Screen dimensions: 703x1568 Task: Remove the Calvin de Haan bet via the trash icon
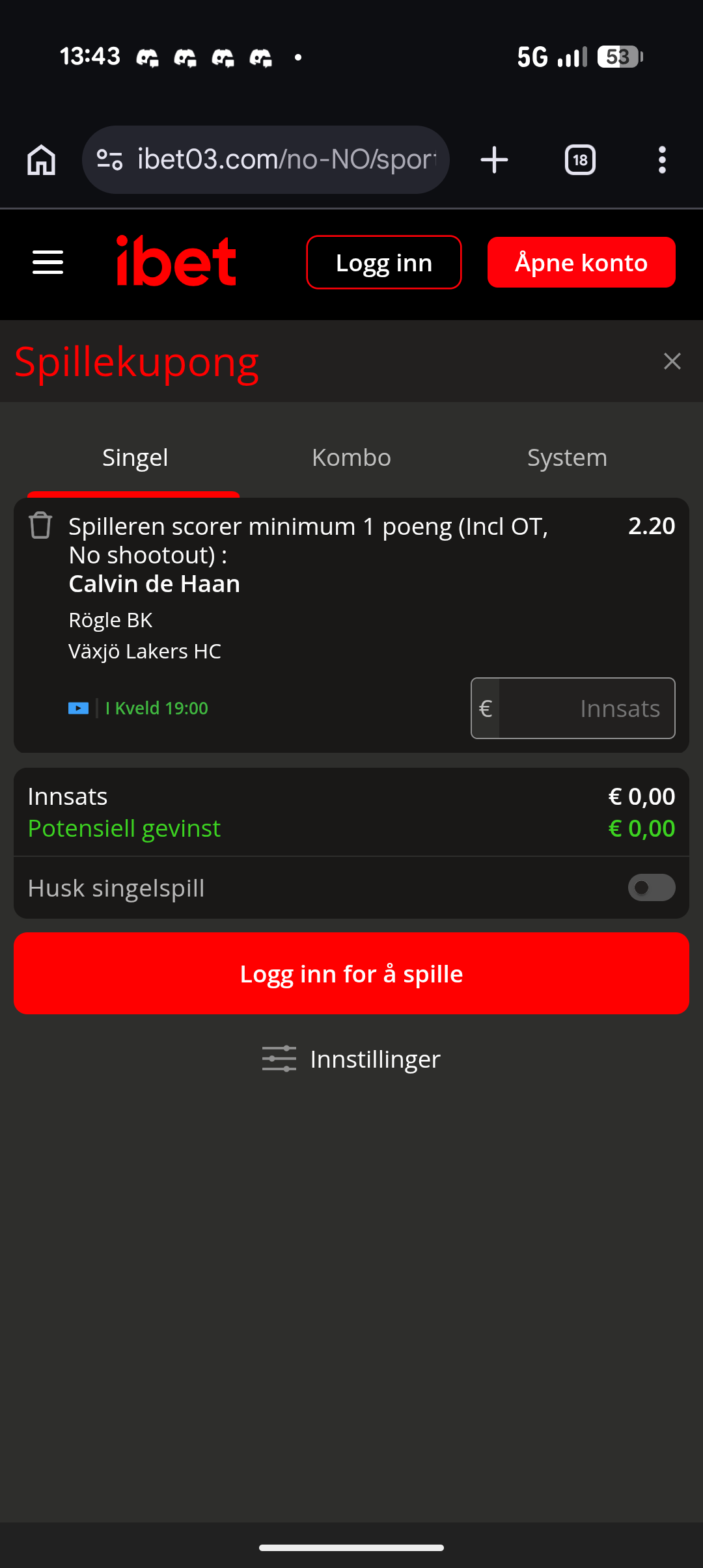click(x=40, y=526)
